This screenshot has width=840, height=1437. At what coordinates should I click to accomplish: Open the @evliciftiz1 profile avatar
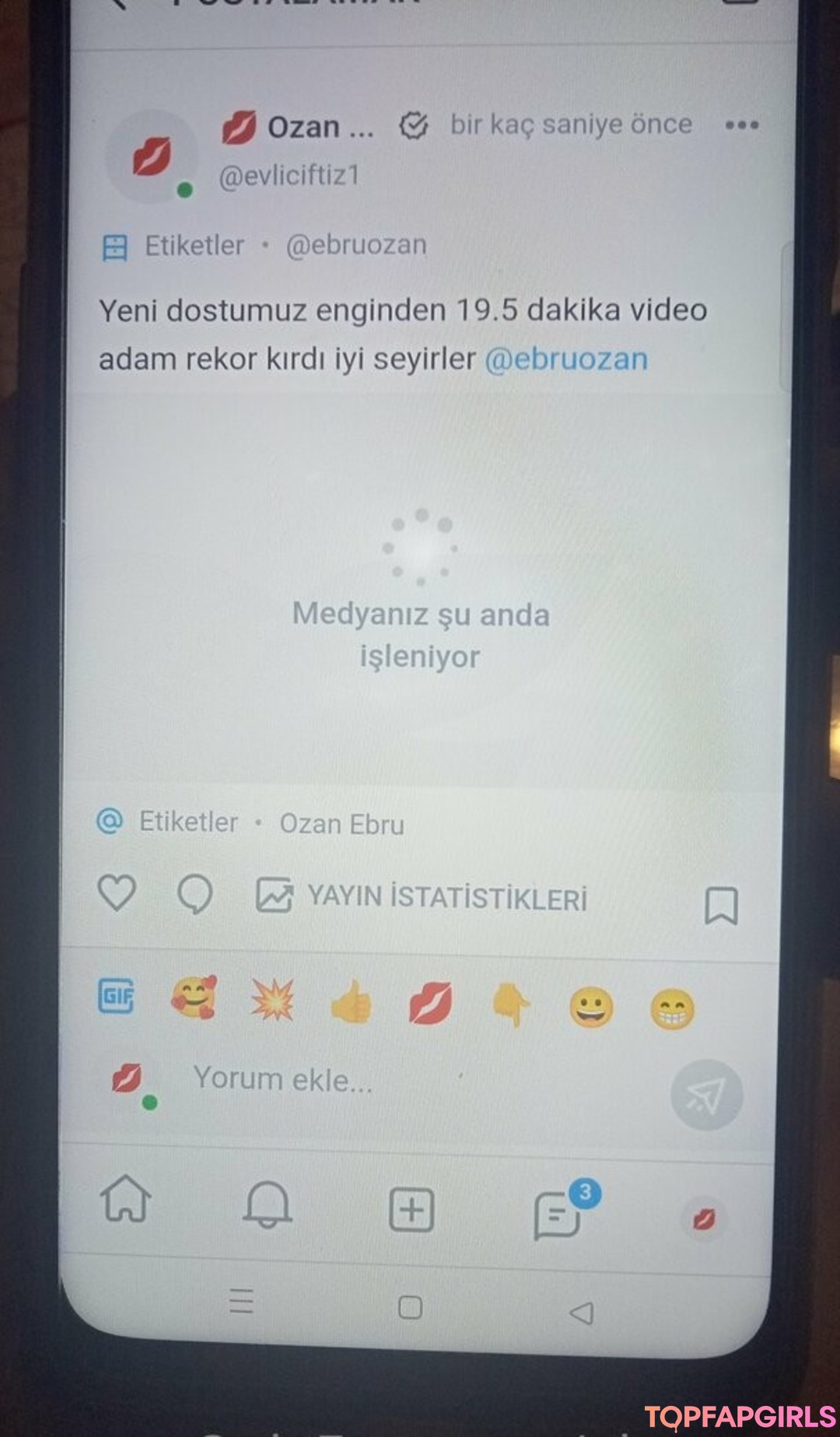(152, 156)
